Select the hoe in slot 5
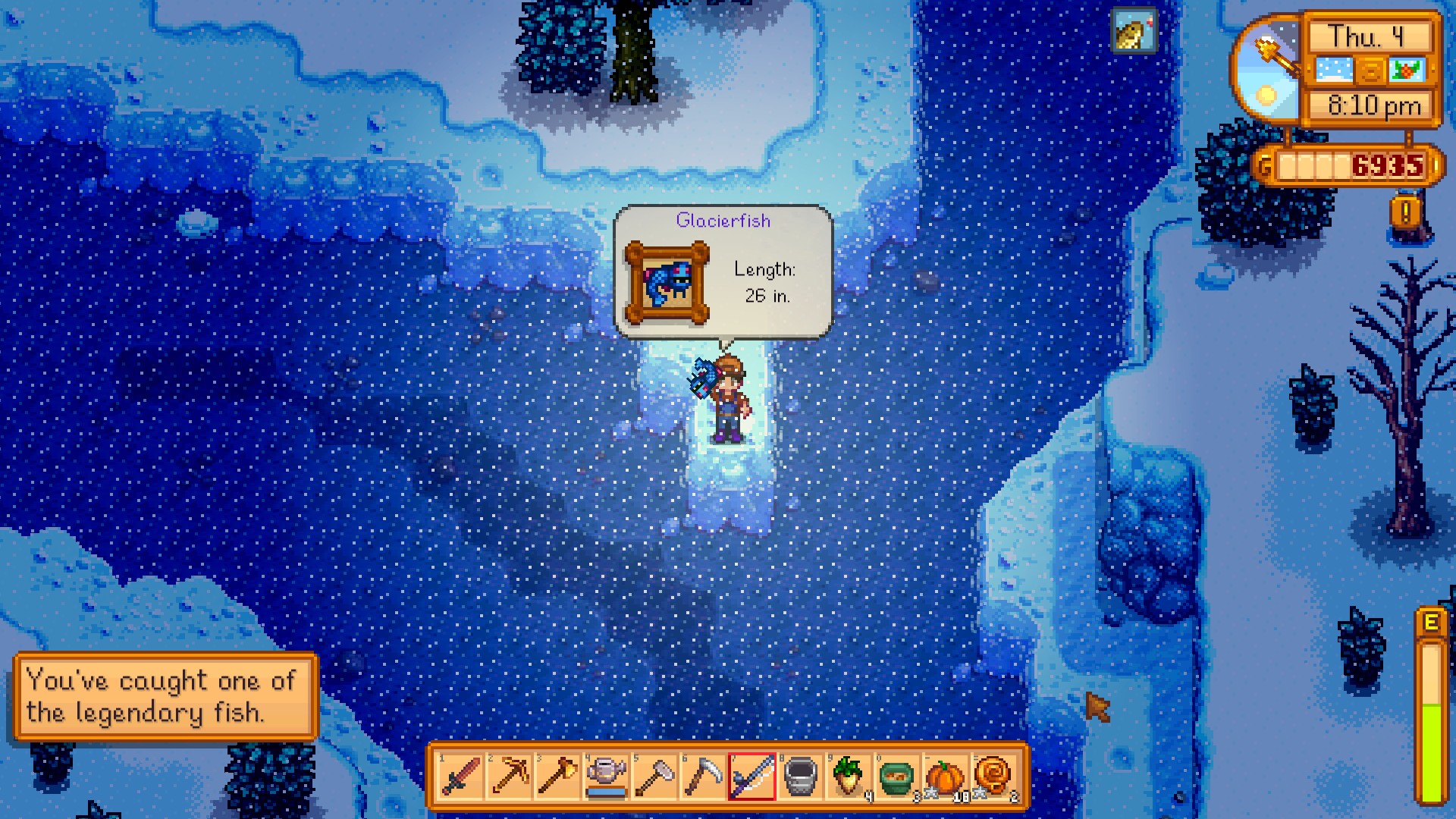 pos(655,777)
